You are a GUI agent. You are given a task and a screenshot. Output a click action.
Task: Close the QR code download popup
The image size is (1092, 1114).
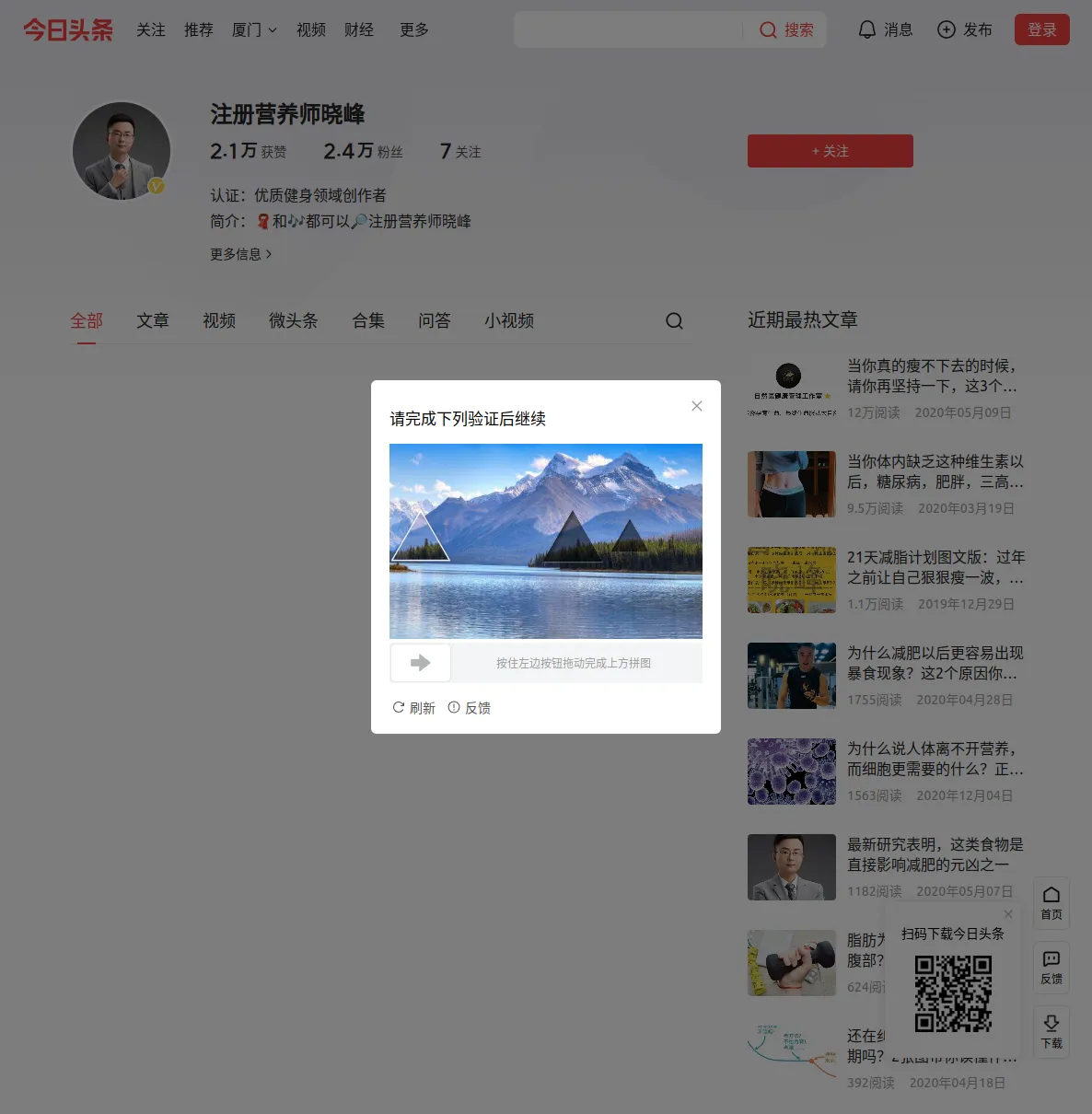tap(1008, 914)
